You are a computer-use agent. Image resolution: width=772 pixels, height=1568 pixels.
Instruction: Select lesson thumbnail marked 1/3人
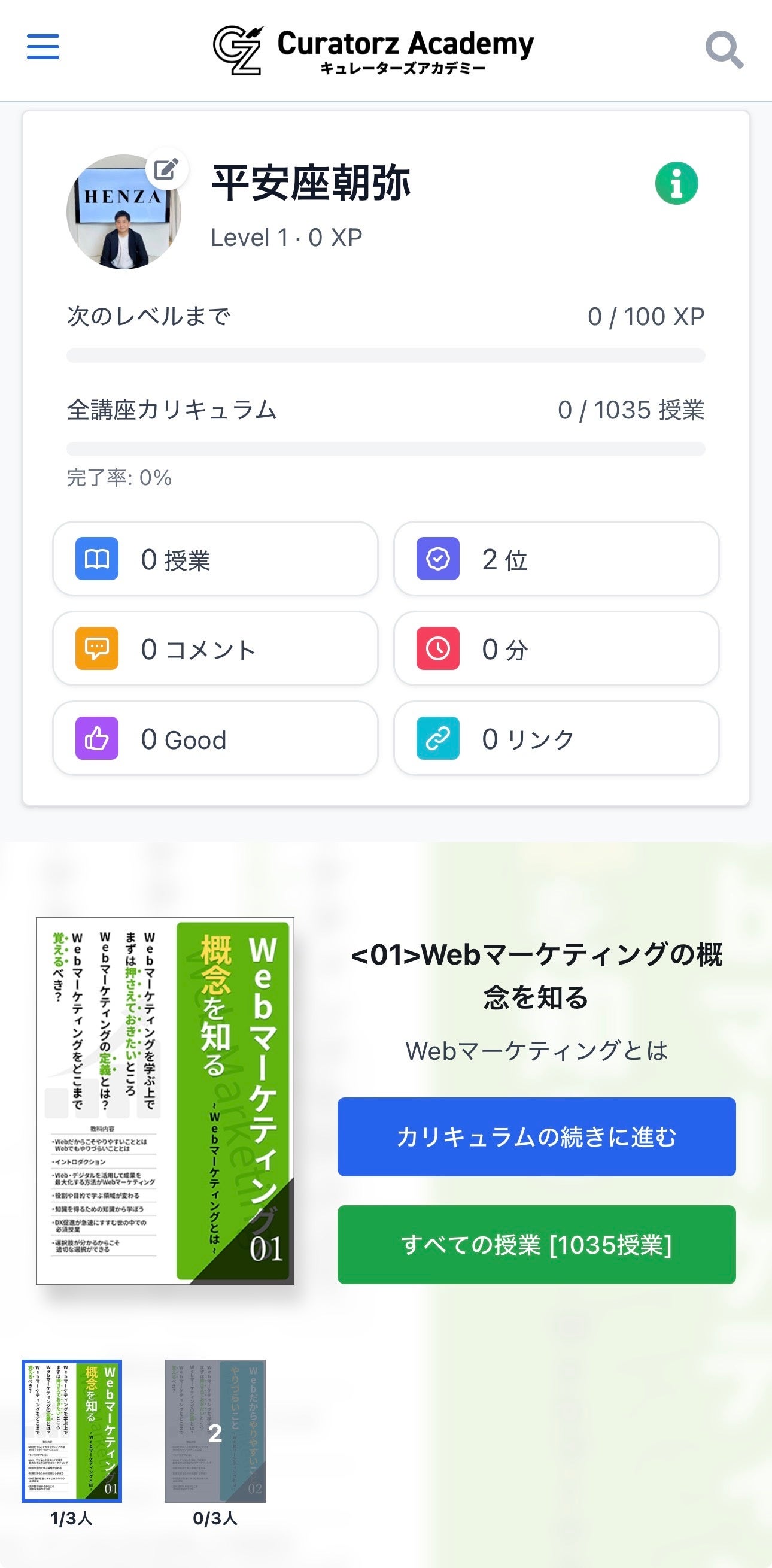pos(72,1430)
